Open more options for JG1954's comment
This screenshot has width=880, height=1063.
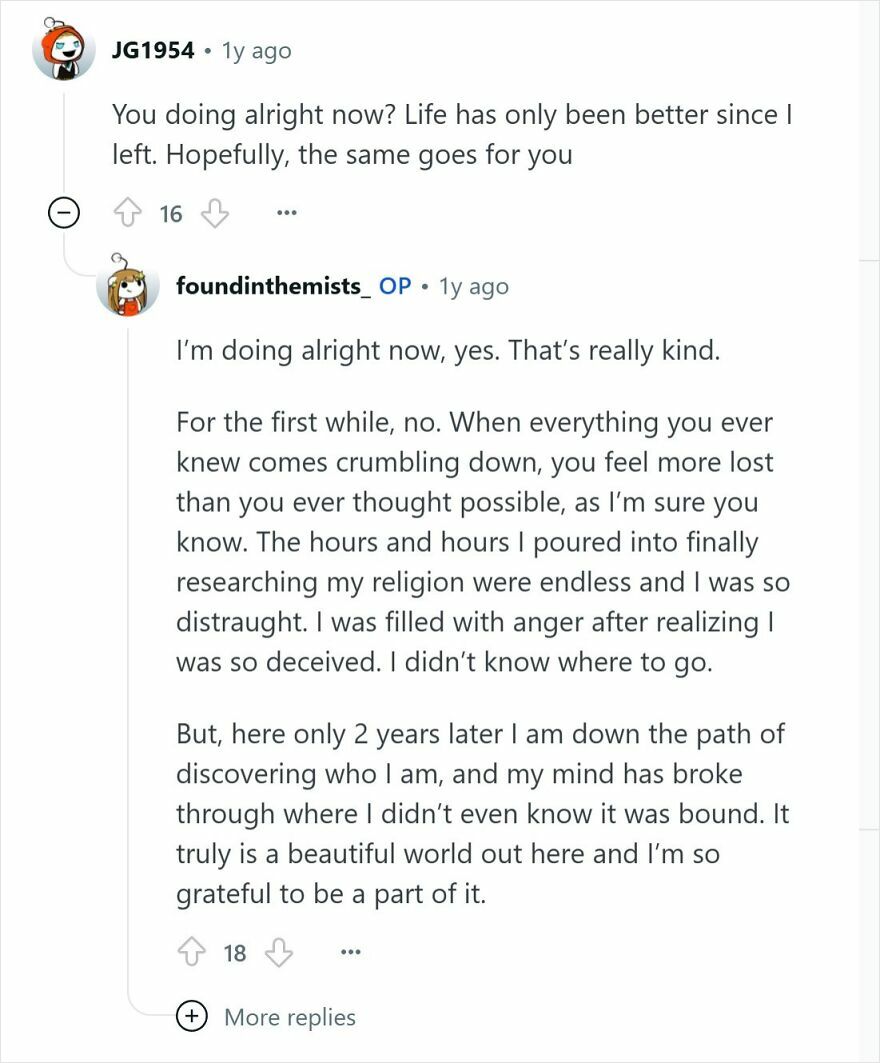(x=287, y=213)
